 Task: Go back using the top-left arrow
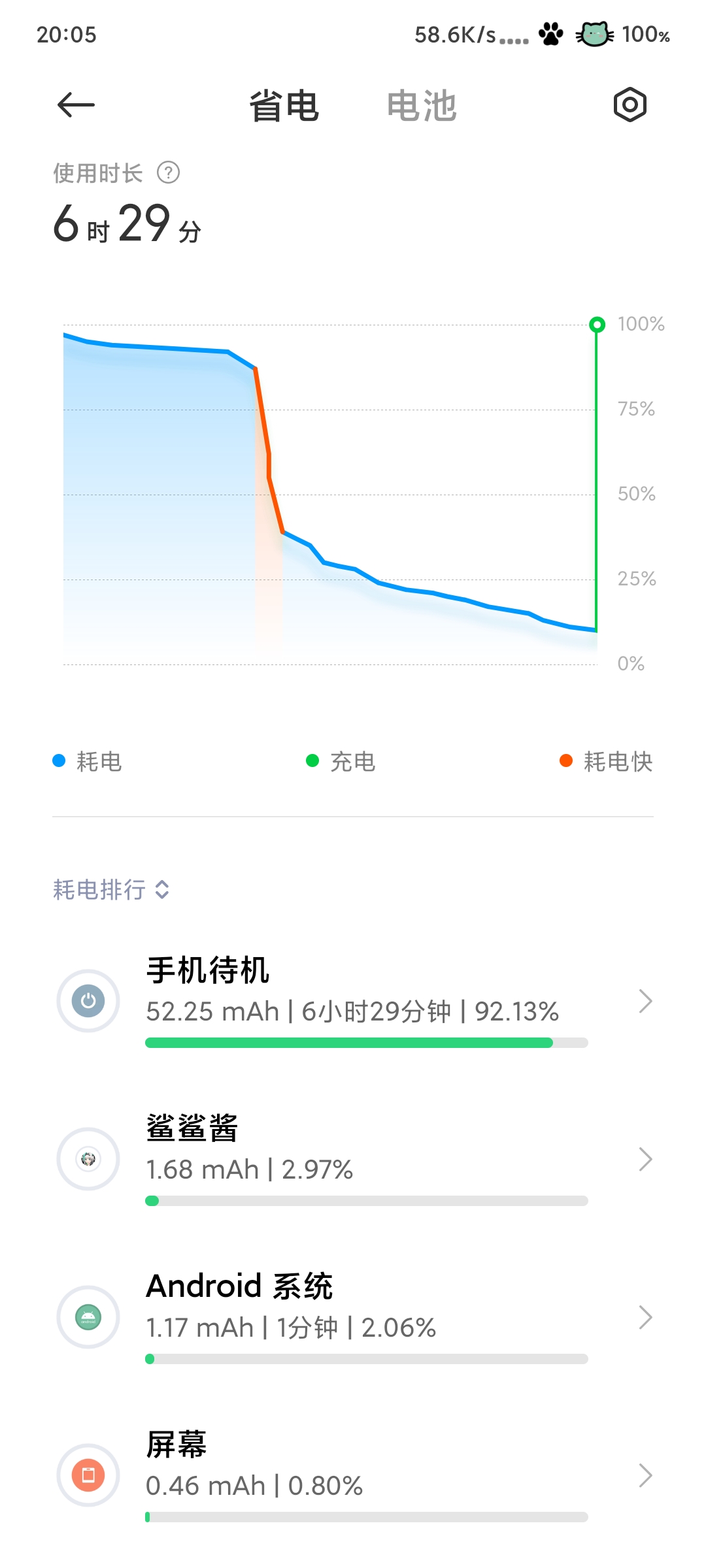tap(76, 105)
